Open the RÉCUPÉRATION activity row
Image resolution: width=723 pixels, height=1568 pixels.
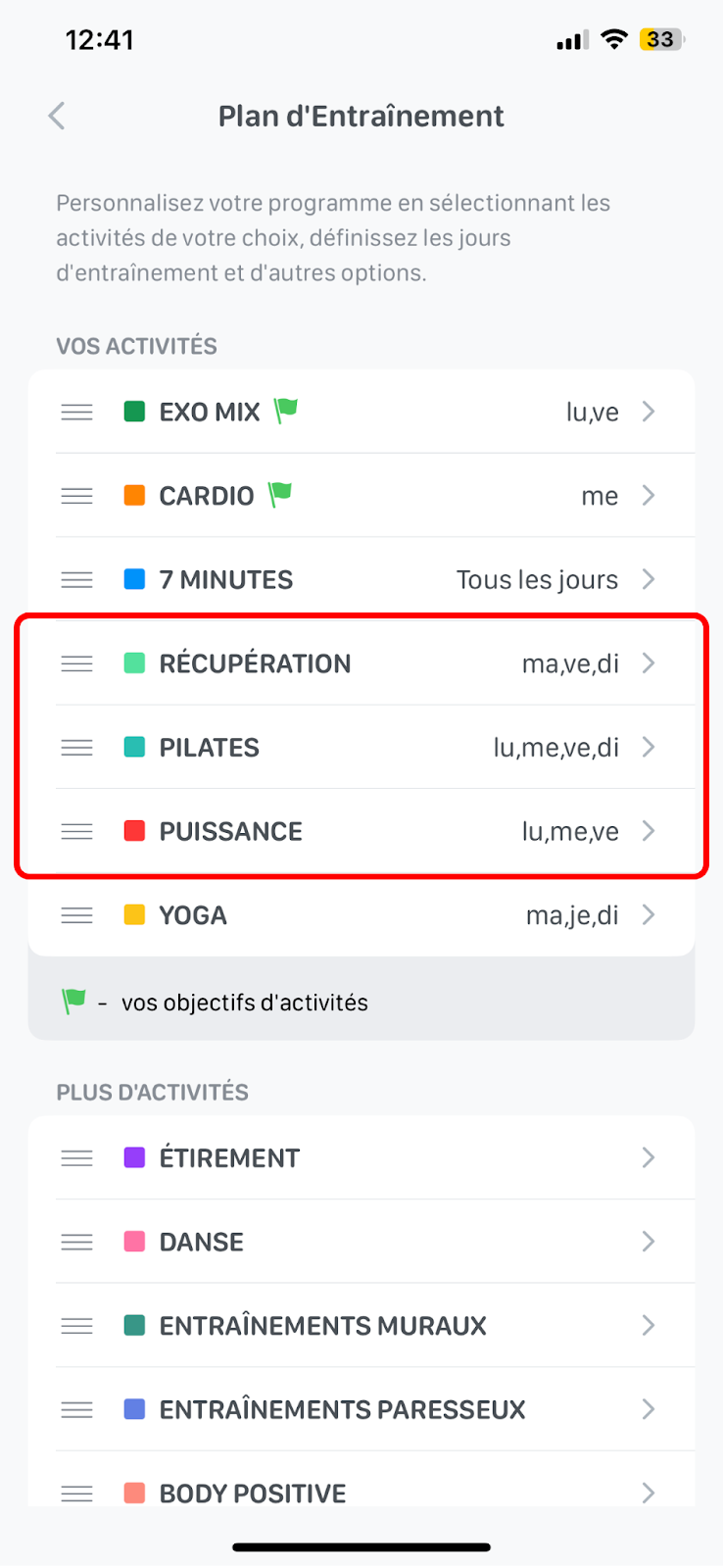pos(361,663)
